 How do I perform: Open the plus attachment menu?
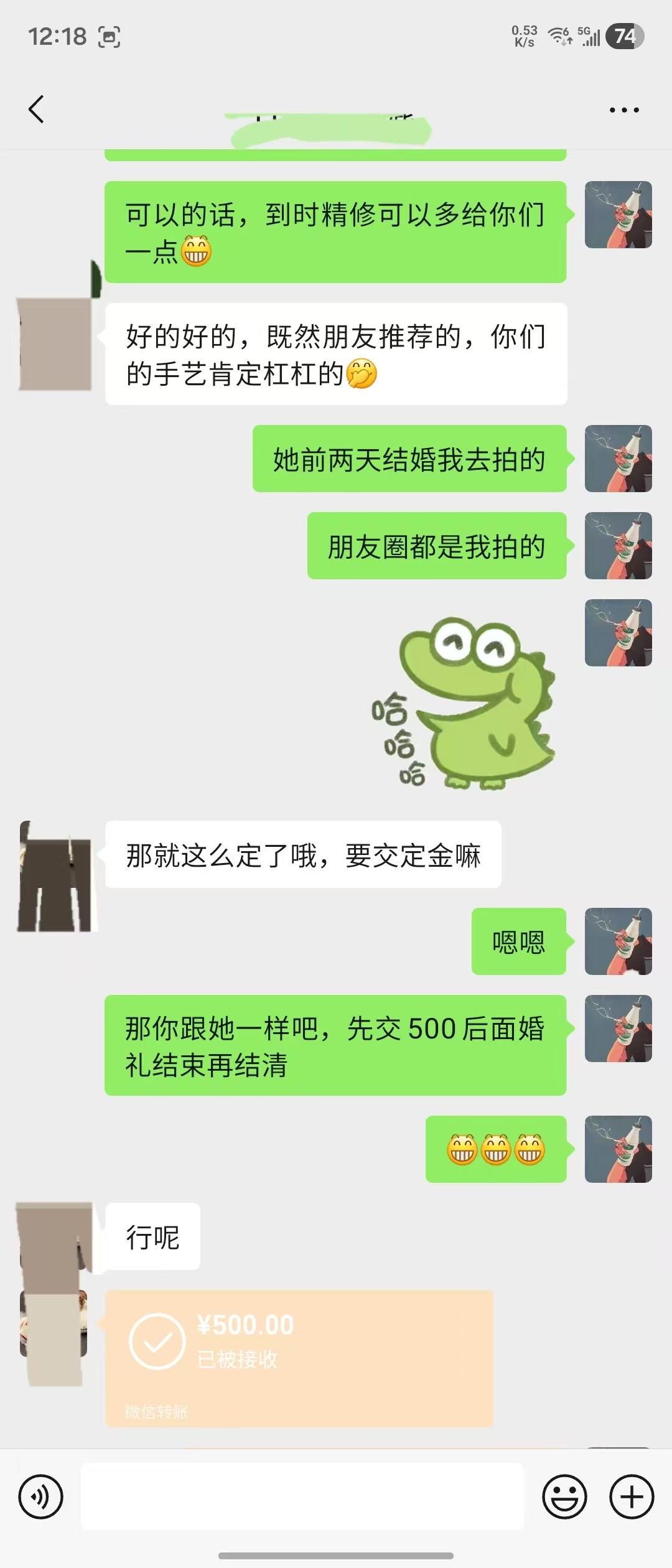[632, 1496]
